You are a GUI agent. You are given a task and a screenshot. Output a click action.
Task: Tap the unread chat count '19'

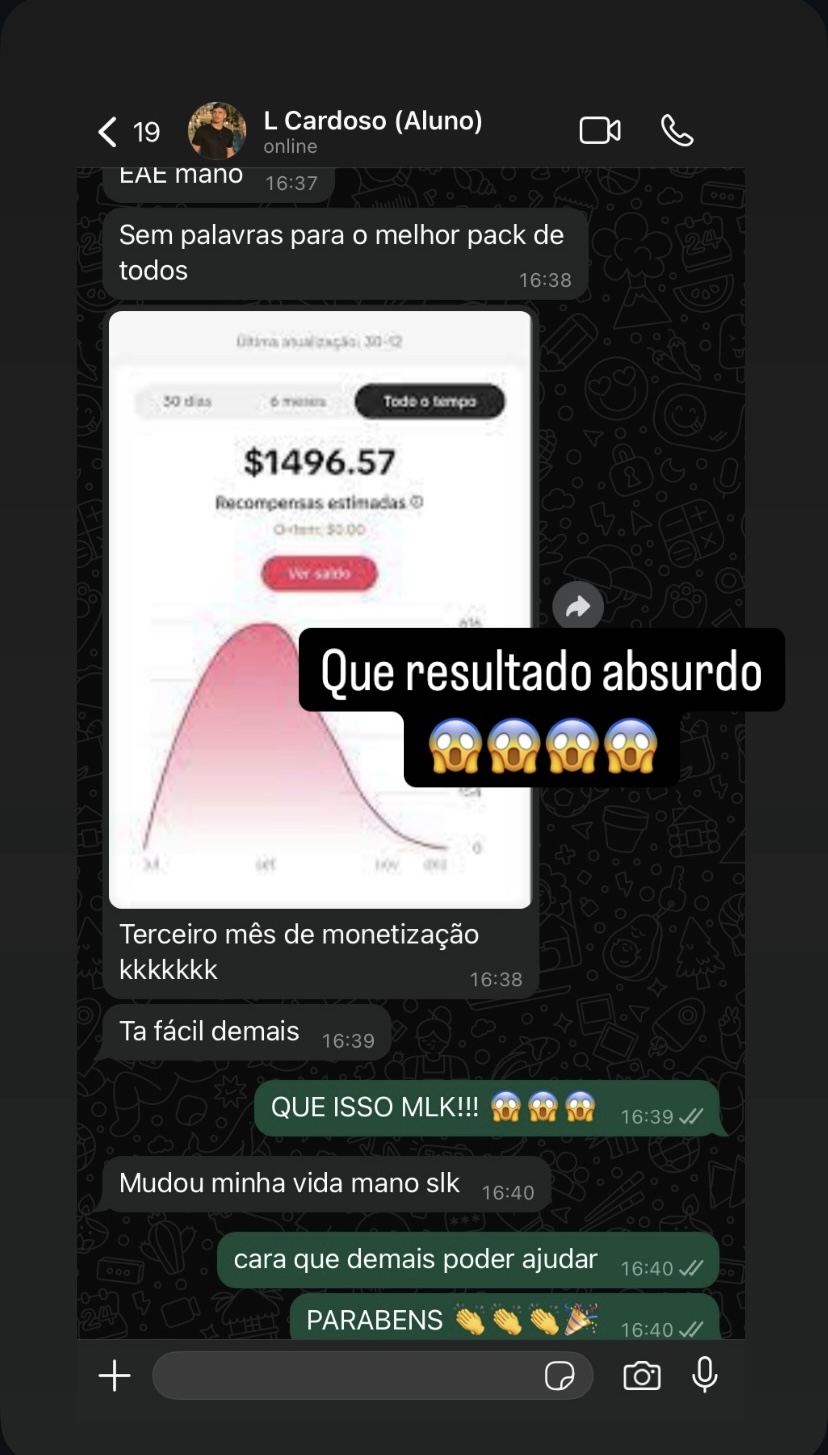[146, 131]
